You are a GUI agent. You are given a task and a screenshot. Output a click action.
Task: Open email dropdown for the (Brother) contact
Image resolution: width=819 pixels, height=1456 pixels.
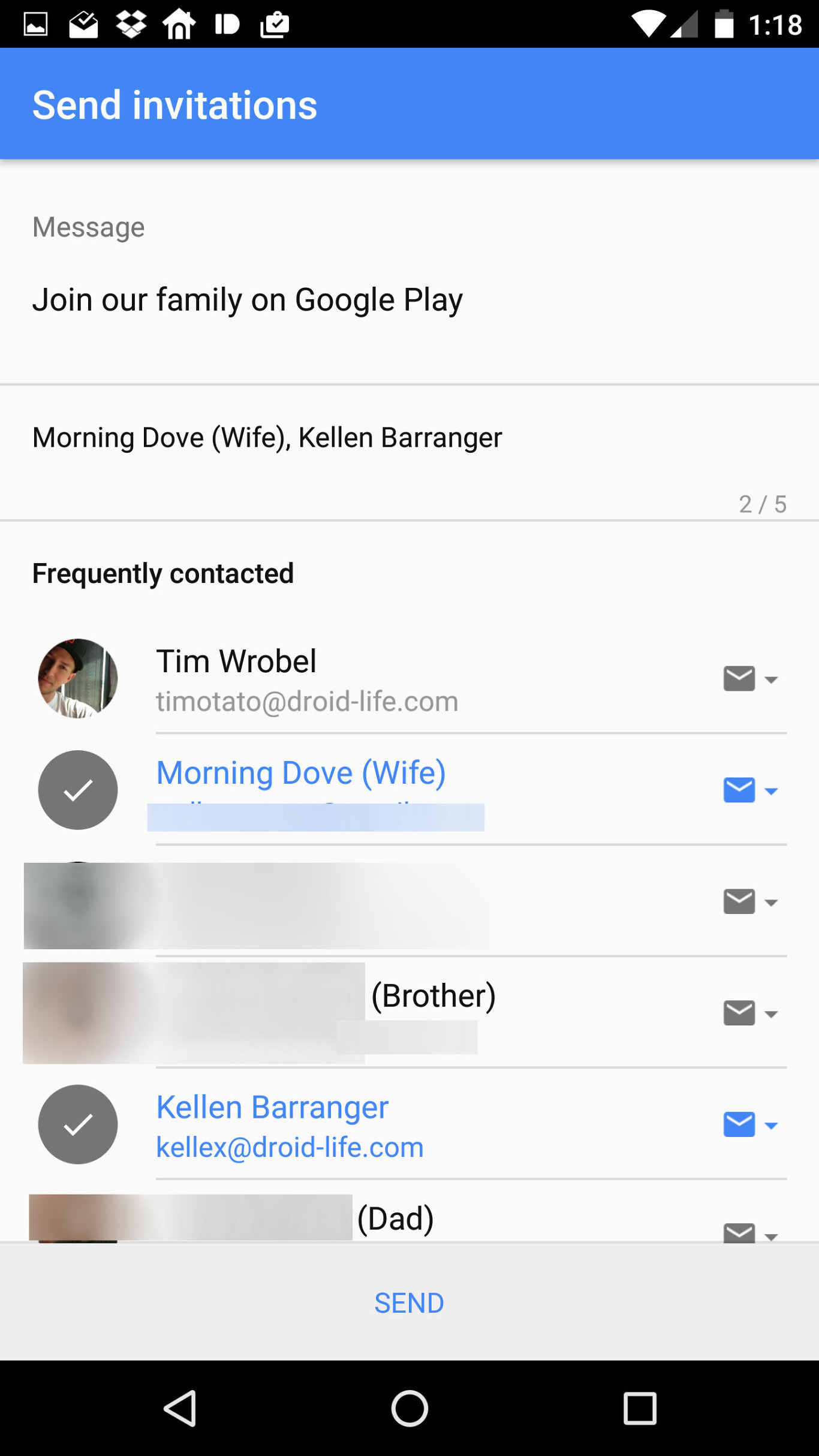coord(751,1013)
